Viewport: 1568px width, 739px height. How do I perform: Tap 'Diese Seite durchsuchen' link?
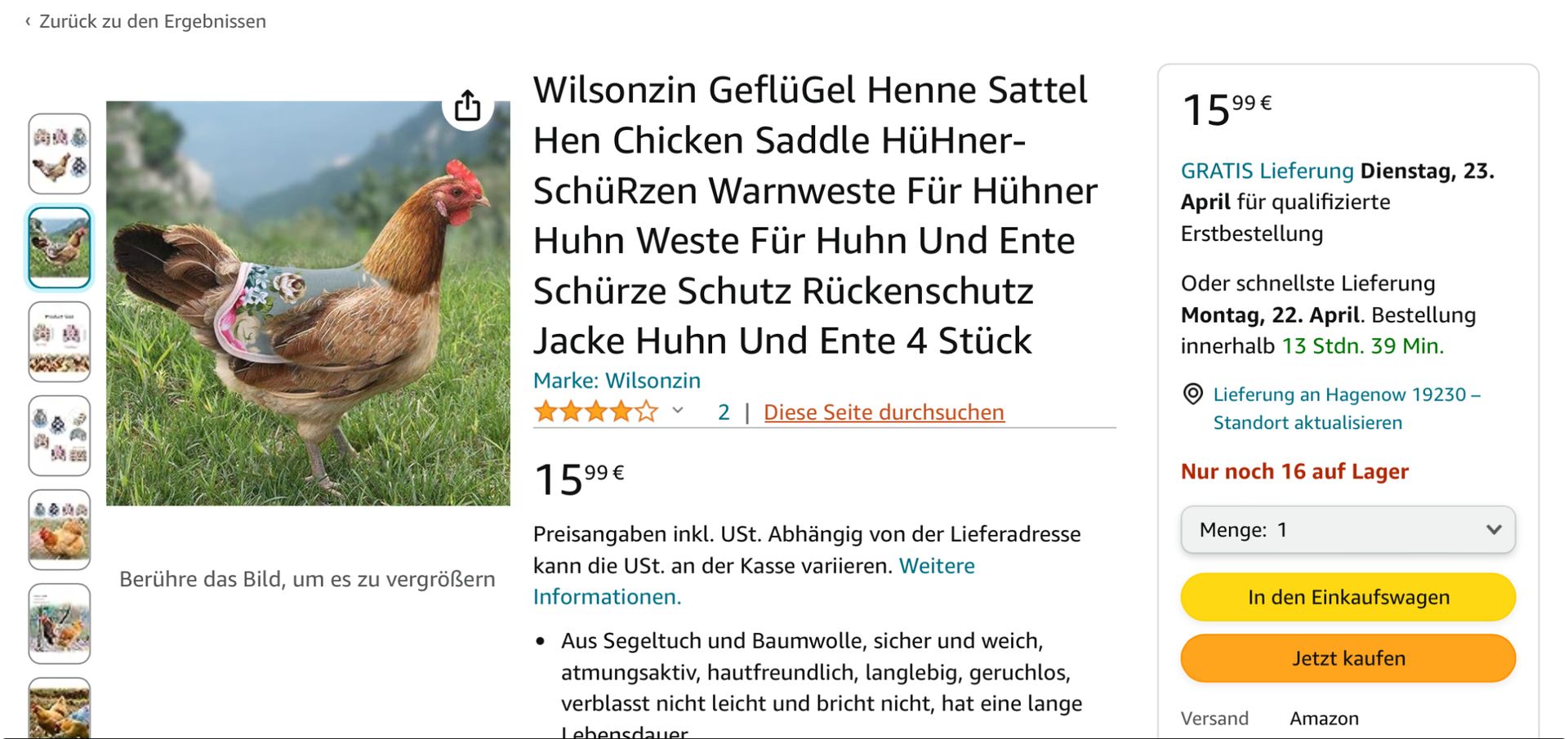[884, 412]
